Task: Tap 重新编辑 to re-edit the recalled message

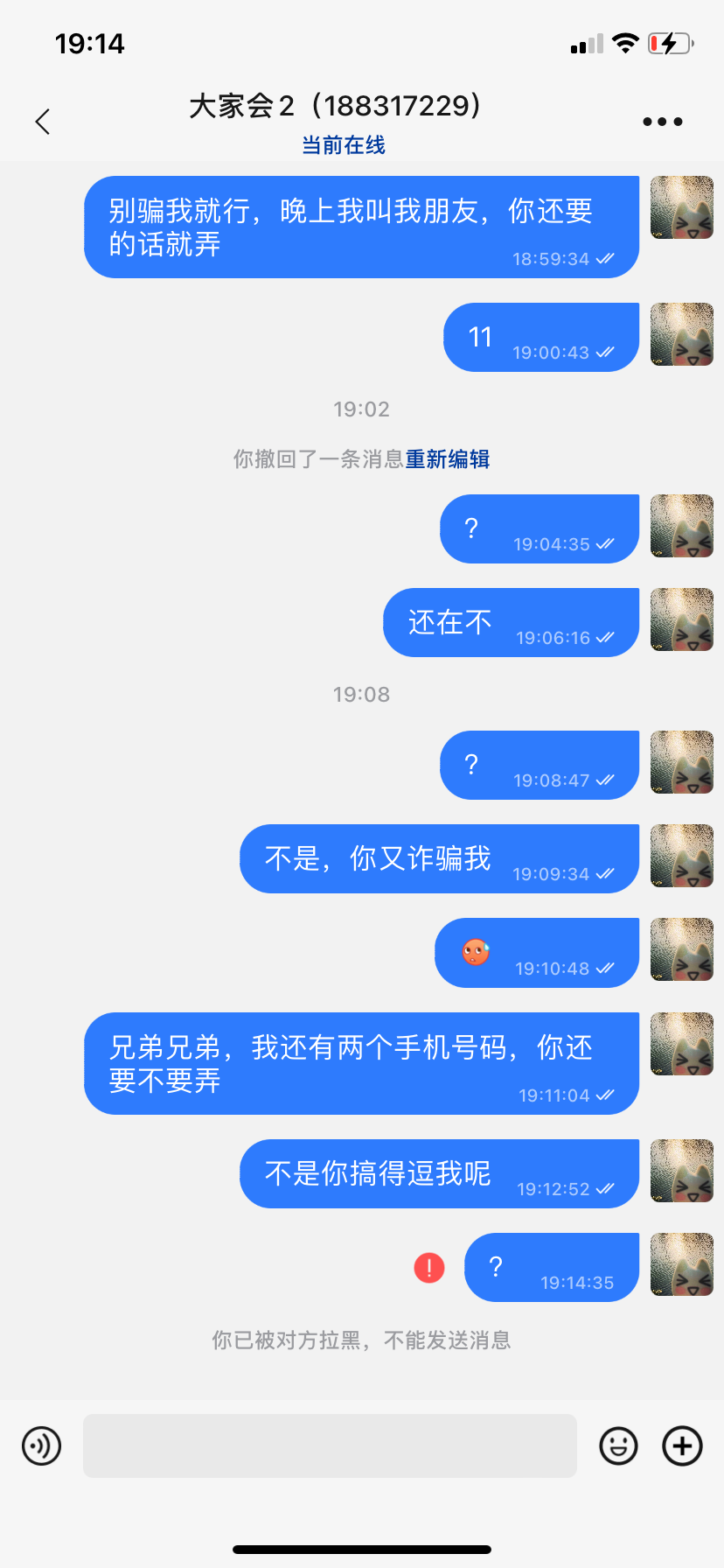Action: tap(449, 458)
